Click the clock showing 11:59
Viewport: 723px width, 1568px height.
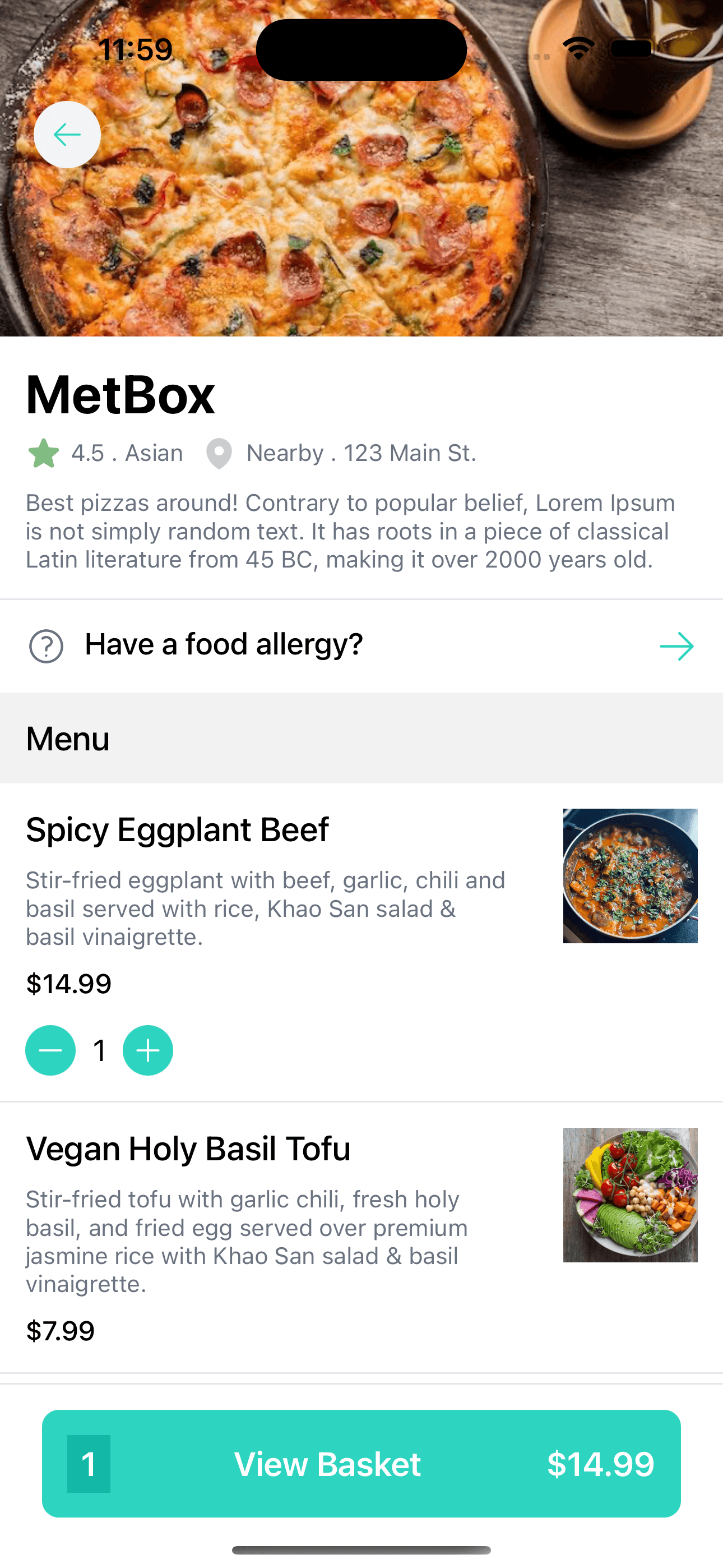point(135,49)
